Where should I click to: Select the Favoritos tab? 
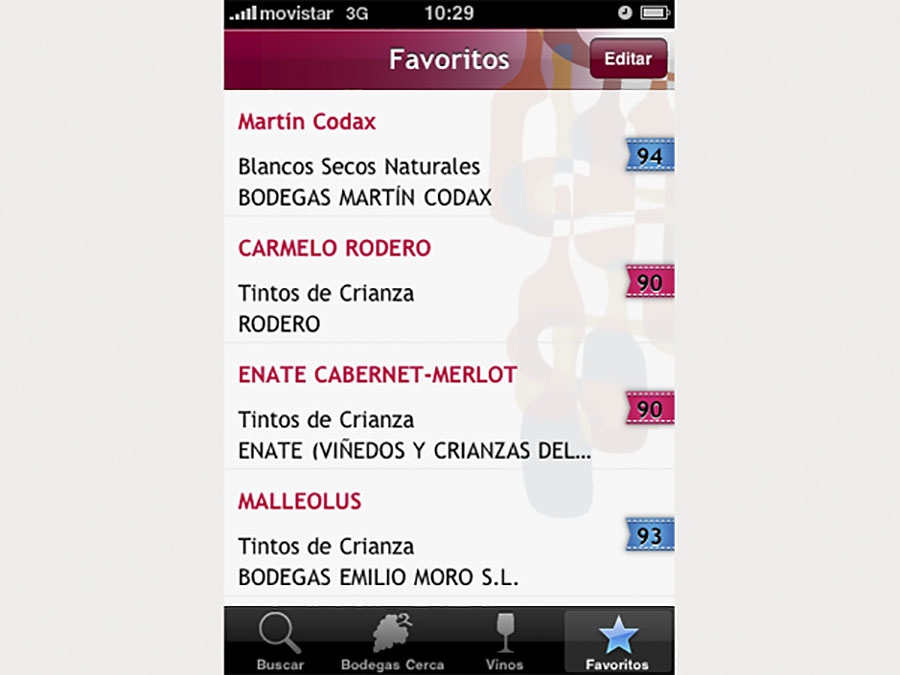(x=617, y=641)
